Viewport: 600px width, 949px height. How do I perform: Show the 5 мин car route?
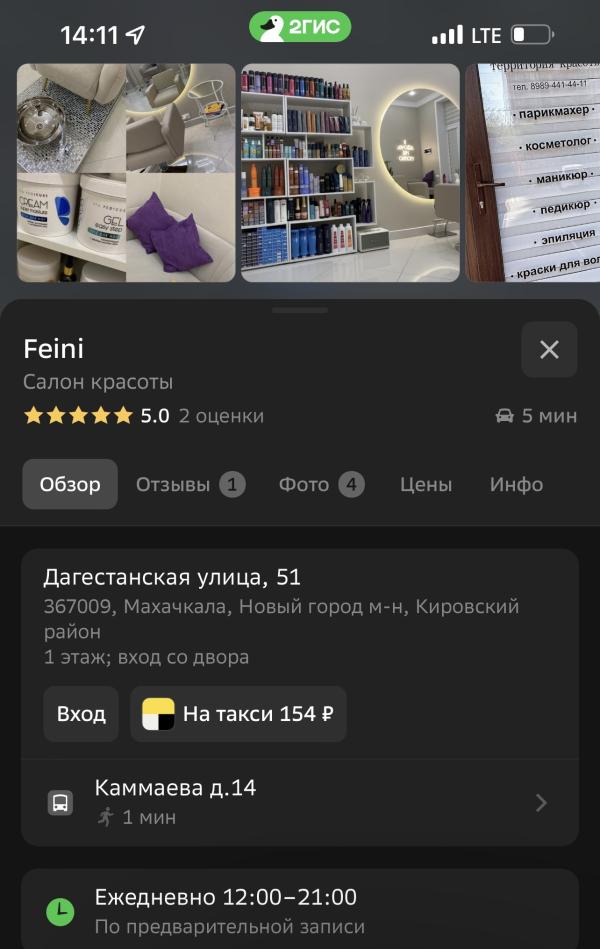537,416
